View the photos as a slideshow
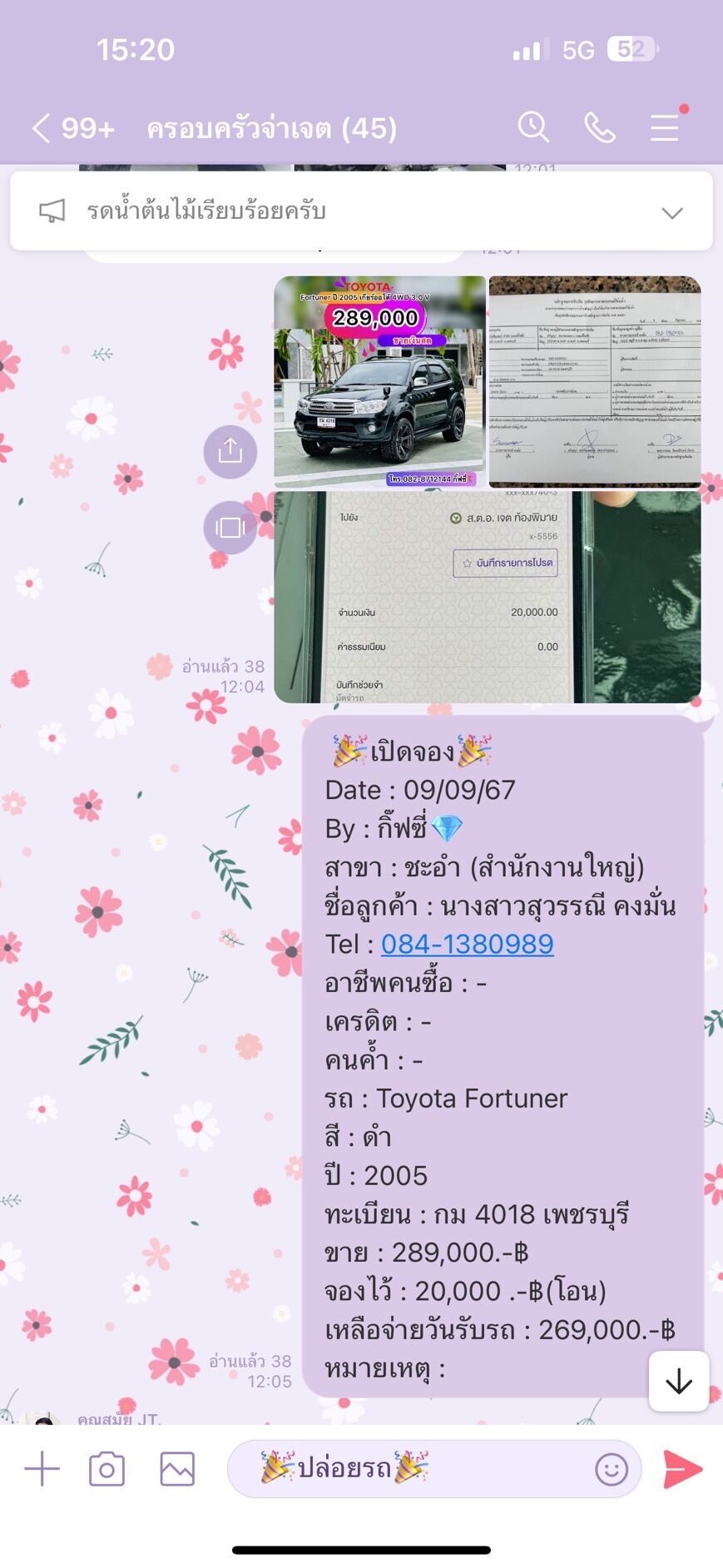723x1568 pixels. pyautogui.click(x=230, y=528)
